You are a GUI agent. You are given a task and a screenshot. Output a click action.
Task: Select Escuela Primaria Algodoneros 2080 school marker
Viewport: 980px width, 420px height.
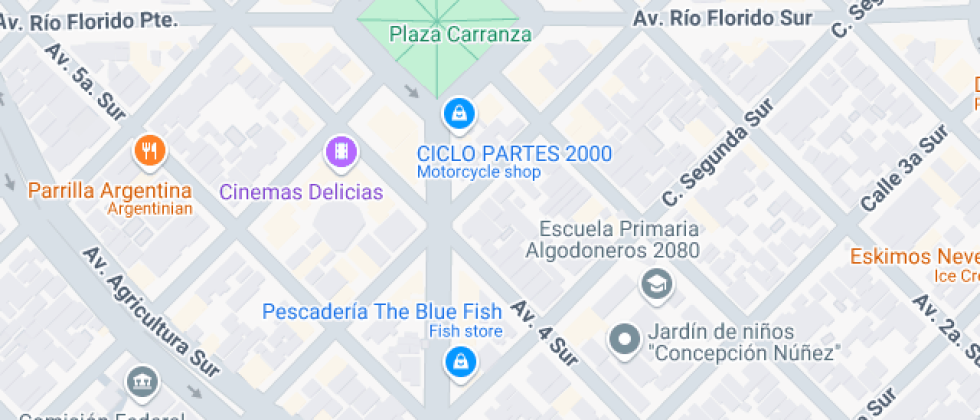[657, 283]
